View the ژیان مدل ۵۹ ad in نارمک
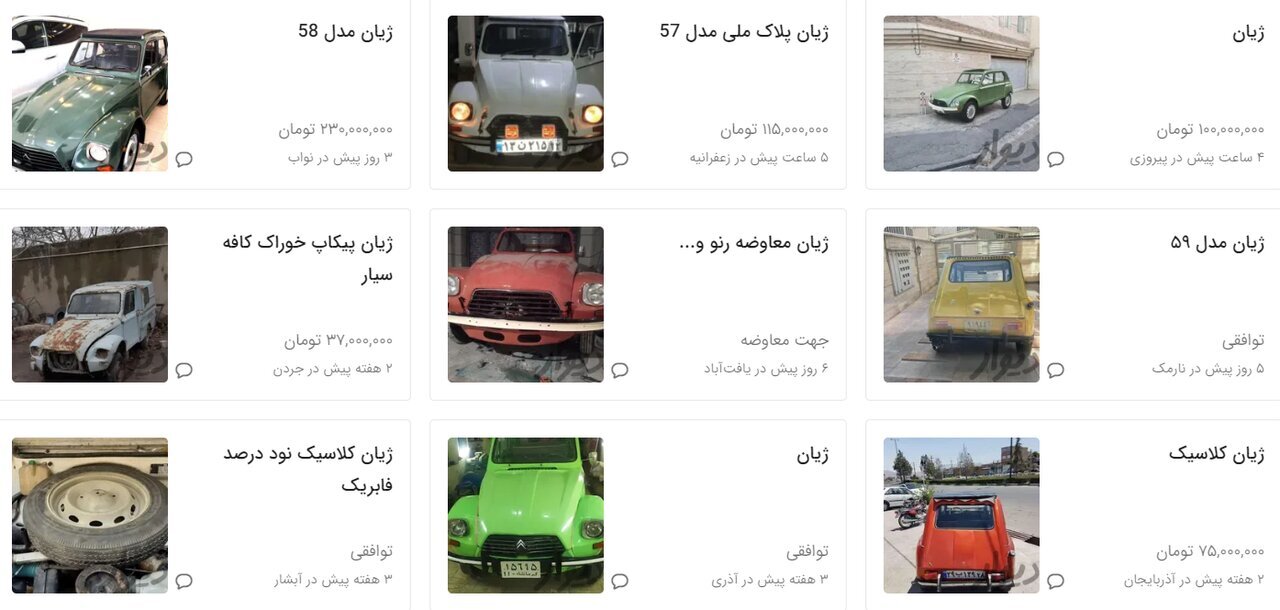1280x610 pixels. coord(1217,243)
